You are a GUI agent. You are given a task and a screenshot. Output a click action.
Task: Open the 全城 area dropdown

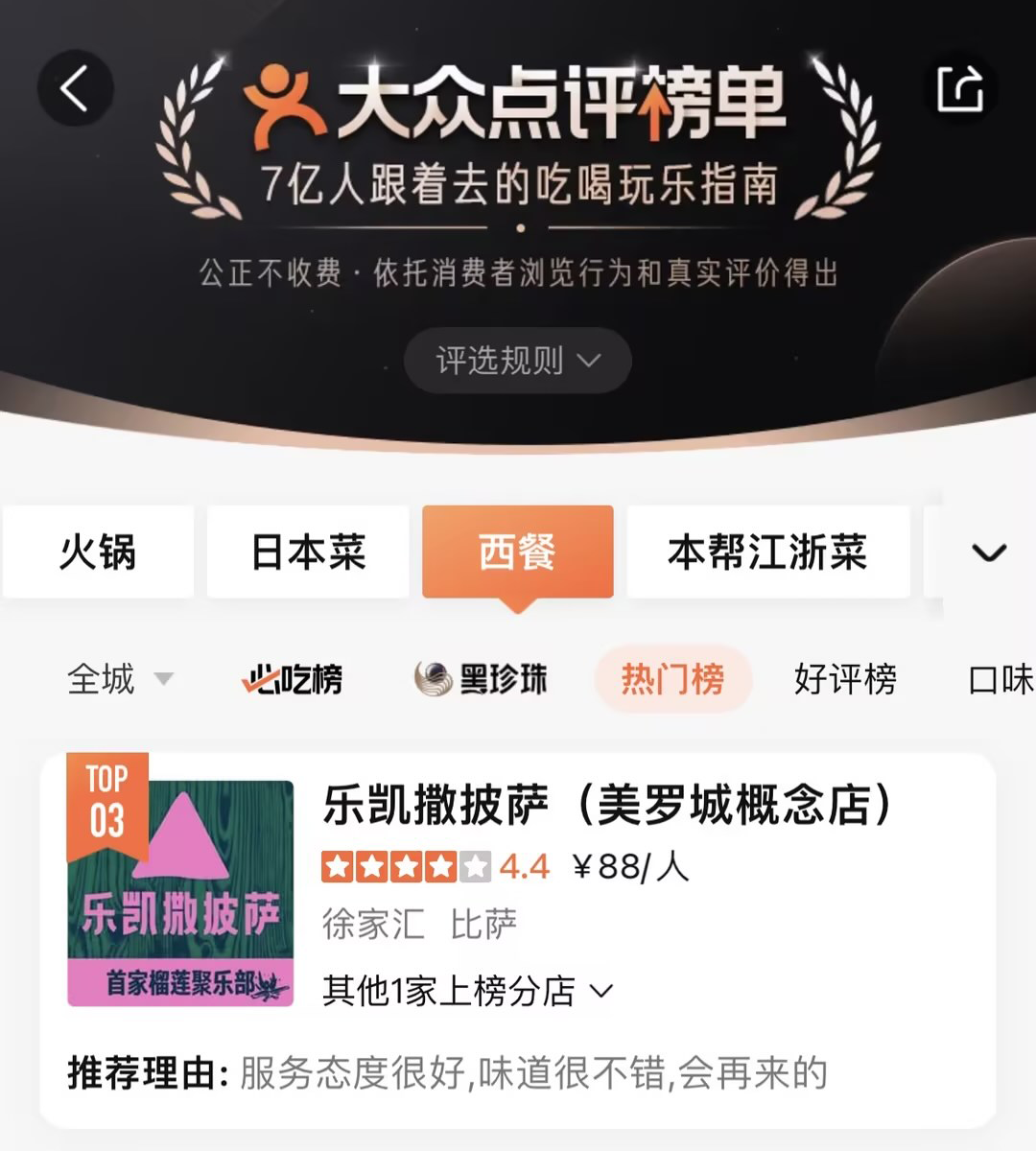(119, 679)
